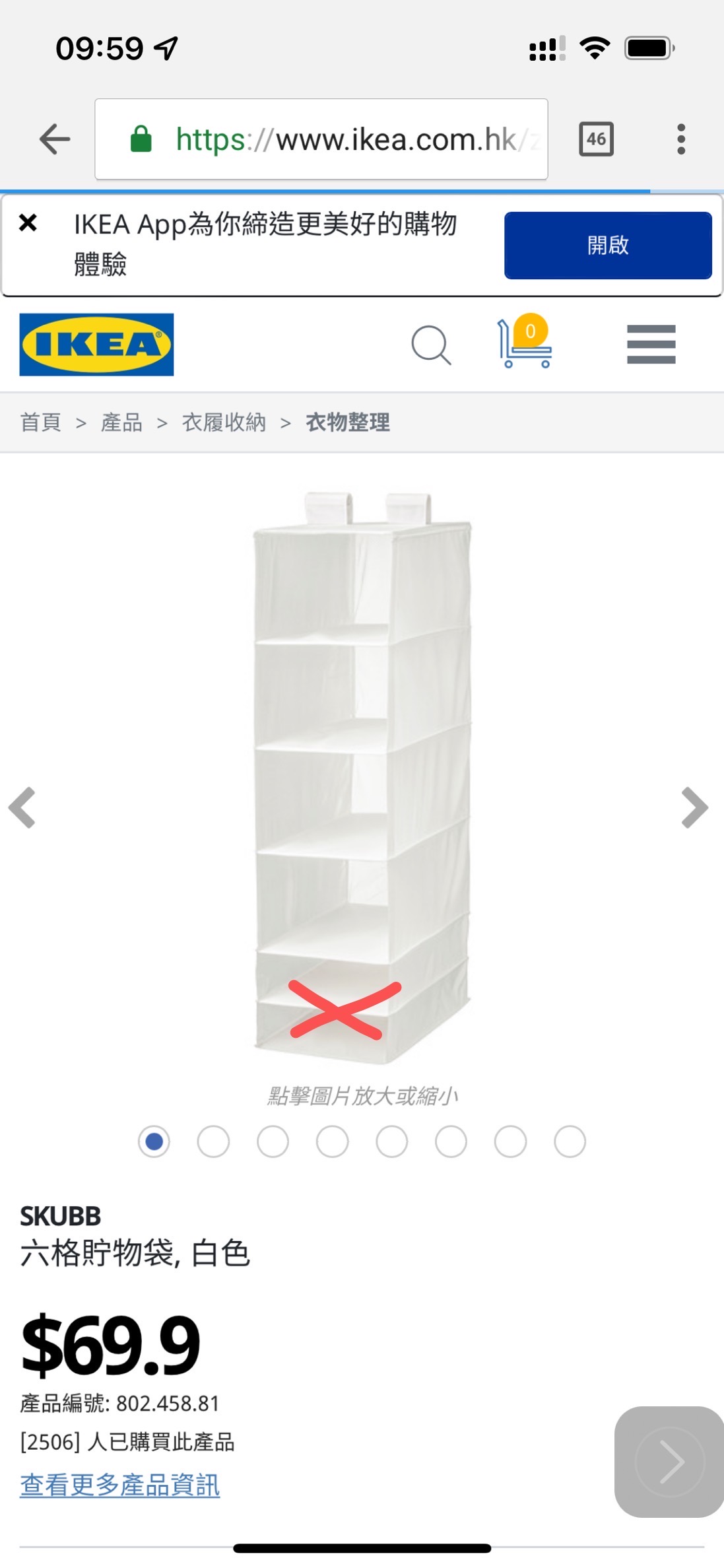Go to 首頁 via breadcrumb

tap(41, 423)
